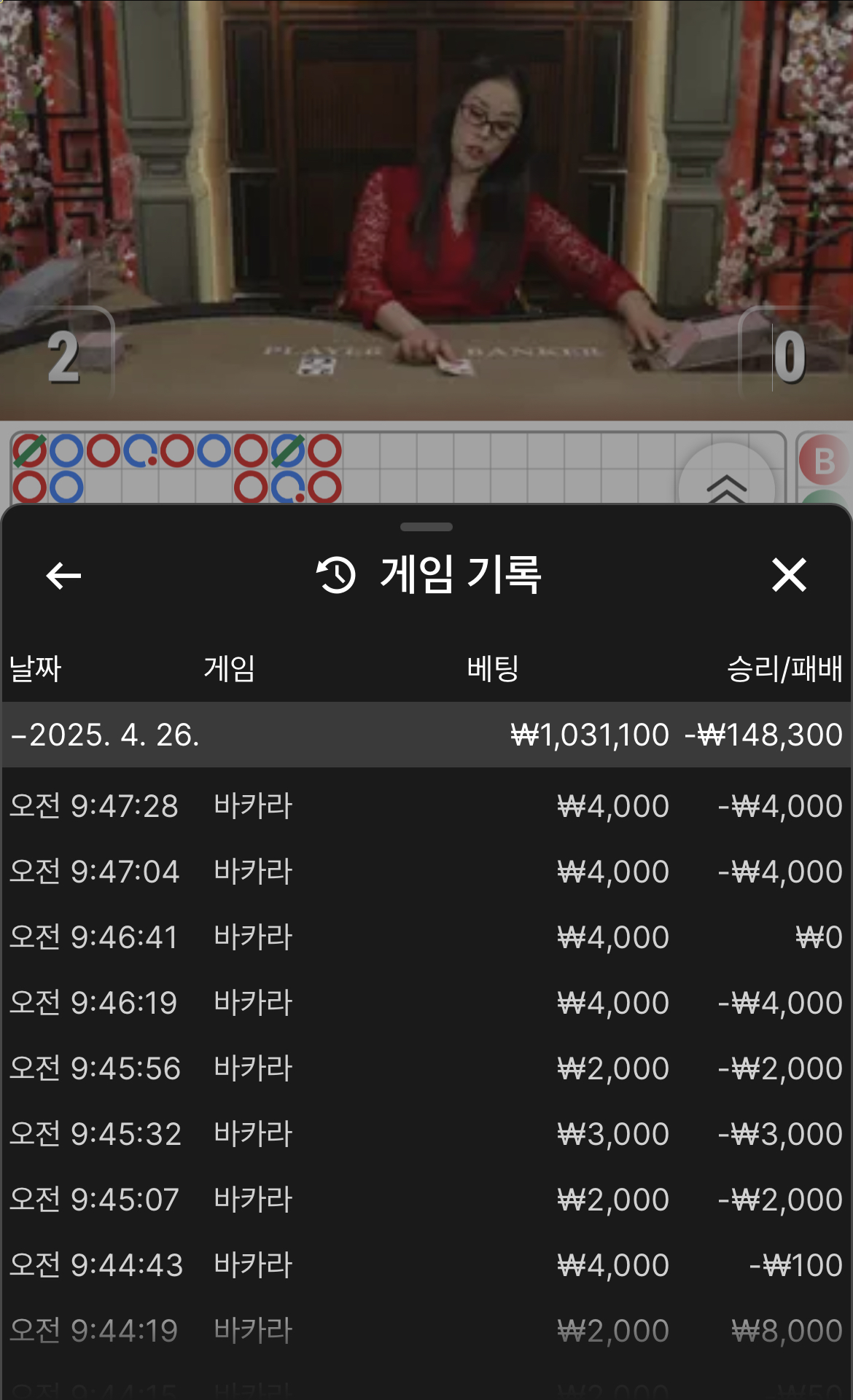Open the 9:44:43 baccarat record

coord(426,1265)
